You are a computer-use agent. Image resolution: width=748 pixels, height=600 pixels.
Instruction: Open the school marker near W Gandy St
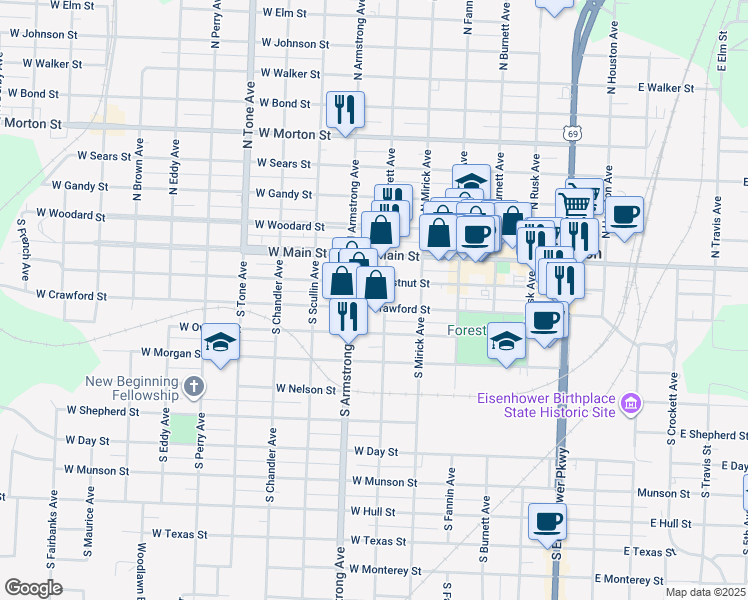pos(471,181)
